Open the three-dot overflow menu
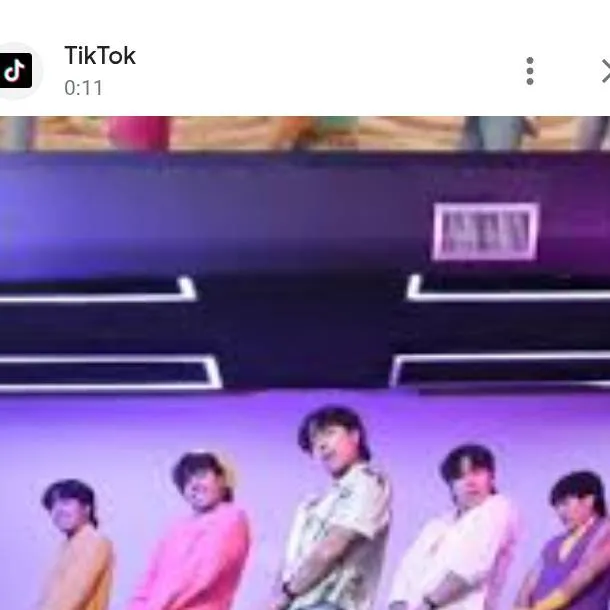Screen dimensions: 610x610 (x=529, y=70)
